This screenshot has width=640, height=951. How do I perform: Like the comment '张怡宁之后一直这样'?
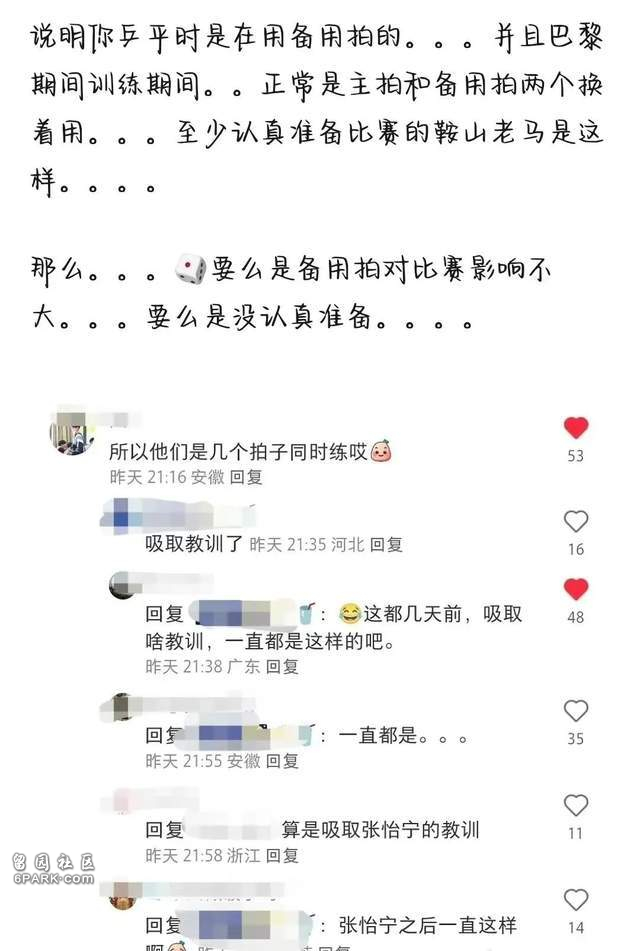576,899
